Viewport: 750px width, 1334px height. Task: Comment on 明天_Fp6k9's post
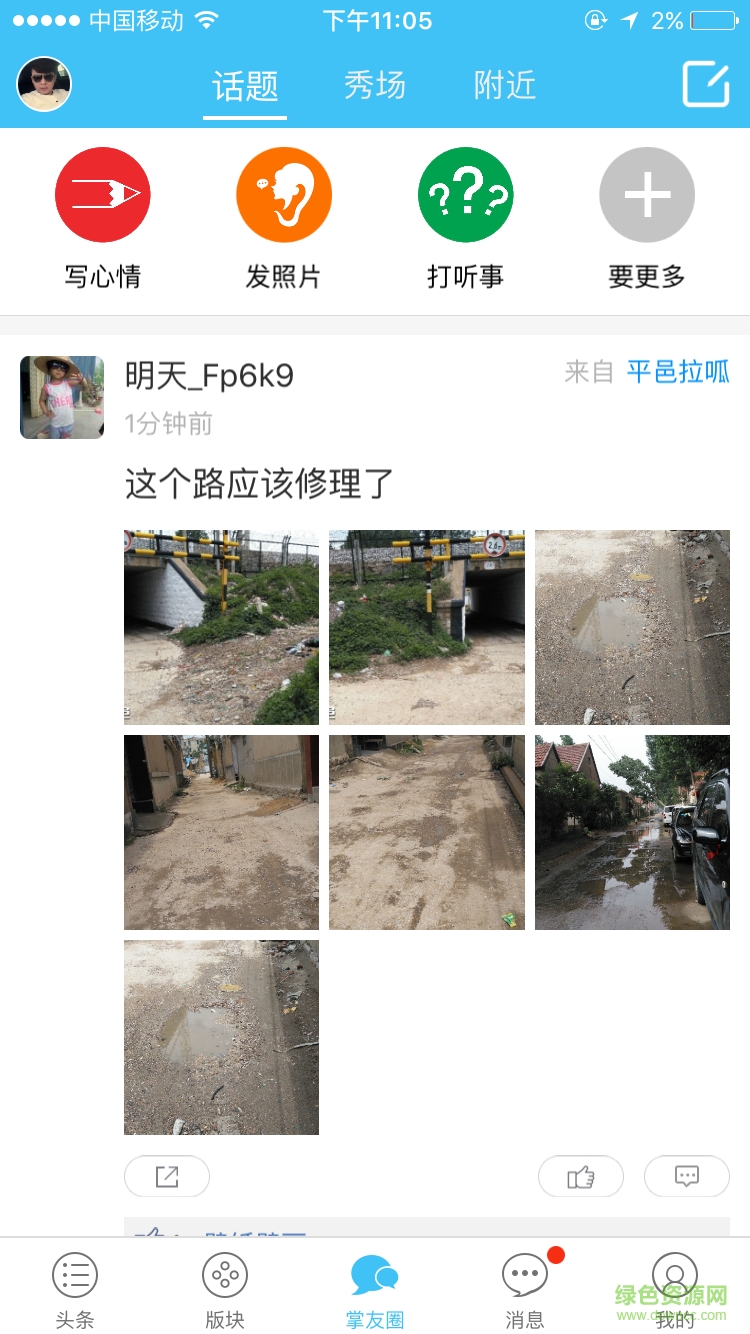point(687,1176)
